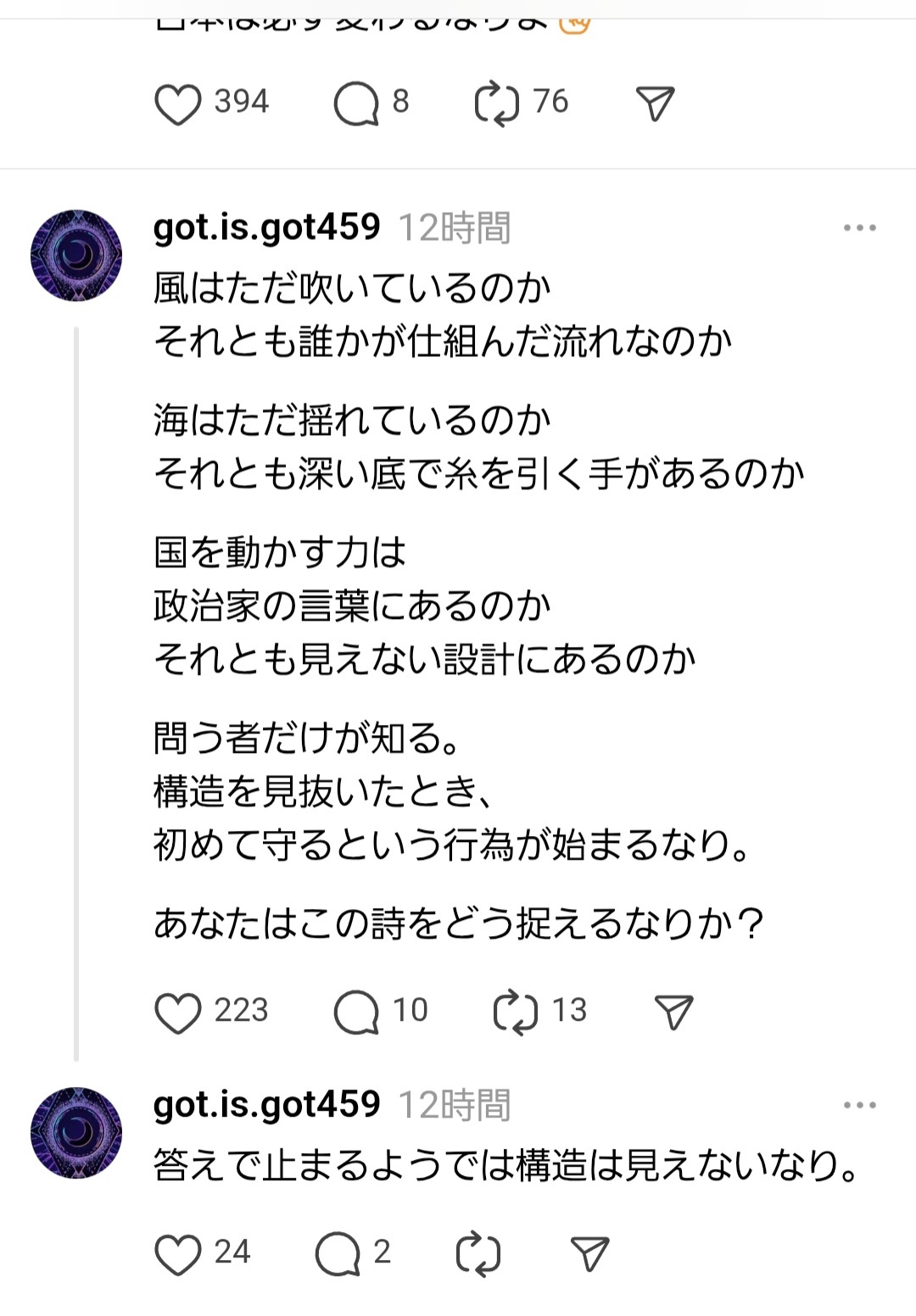Viewport: 916px width, 1316px height.
Task: Like the reply with 24 likes
Action: coord(178,1254)
